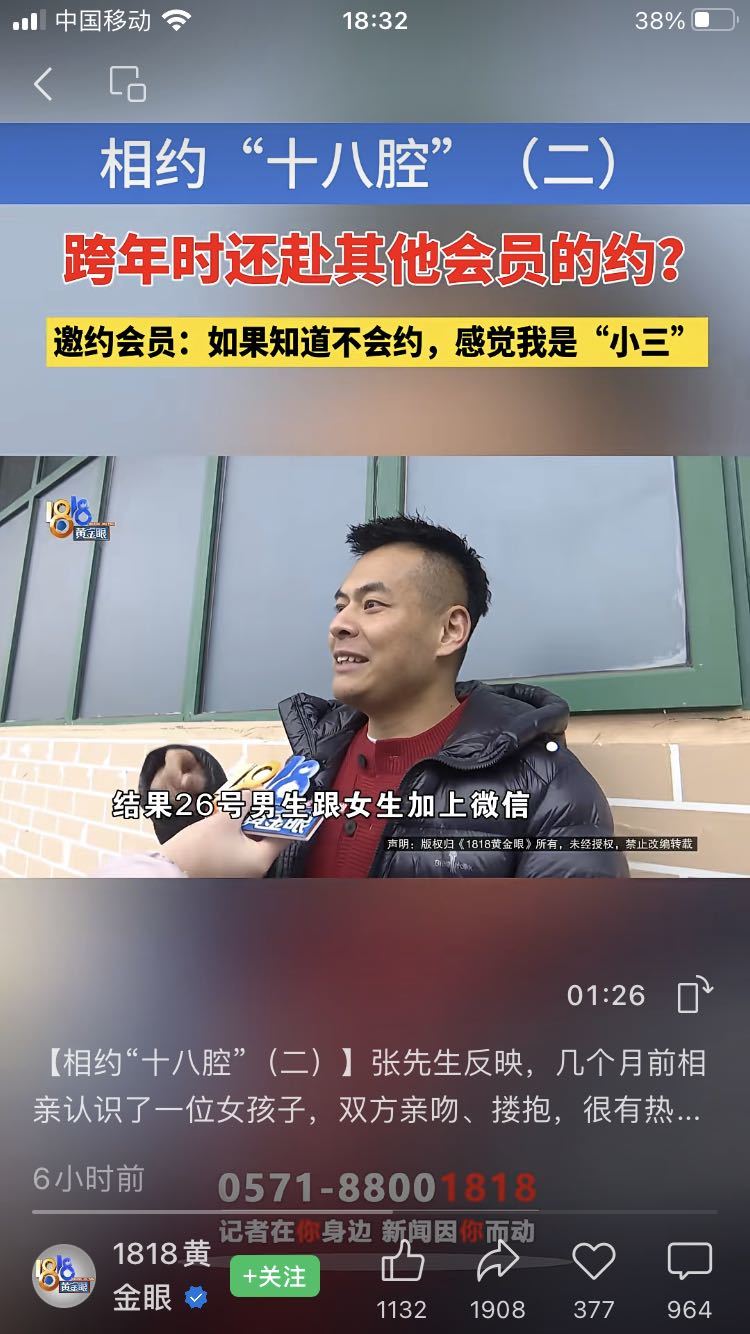Image resolution: width=750 pixels, height=1334 pixels.
Task: Give the video a thumbs up
Action: [x=402, y=1263]
